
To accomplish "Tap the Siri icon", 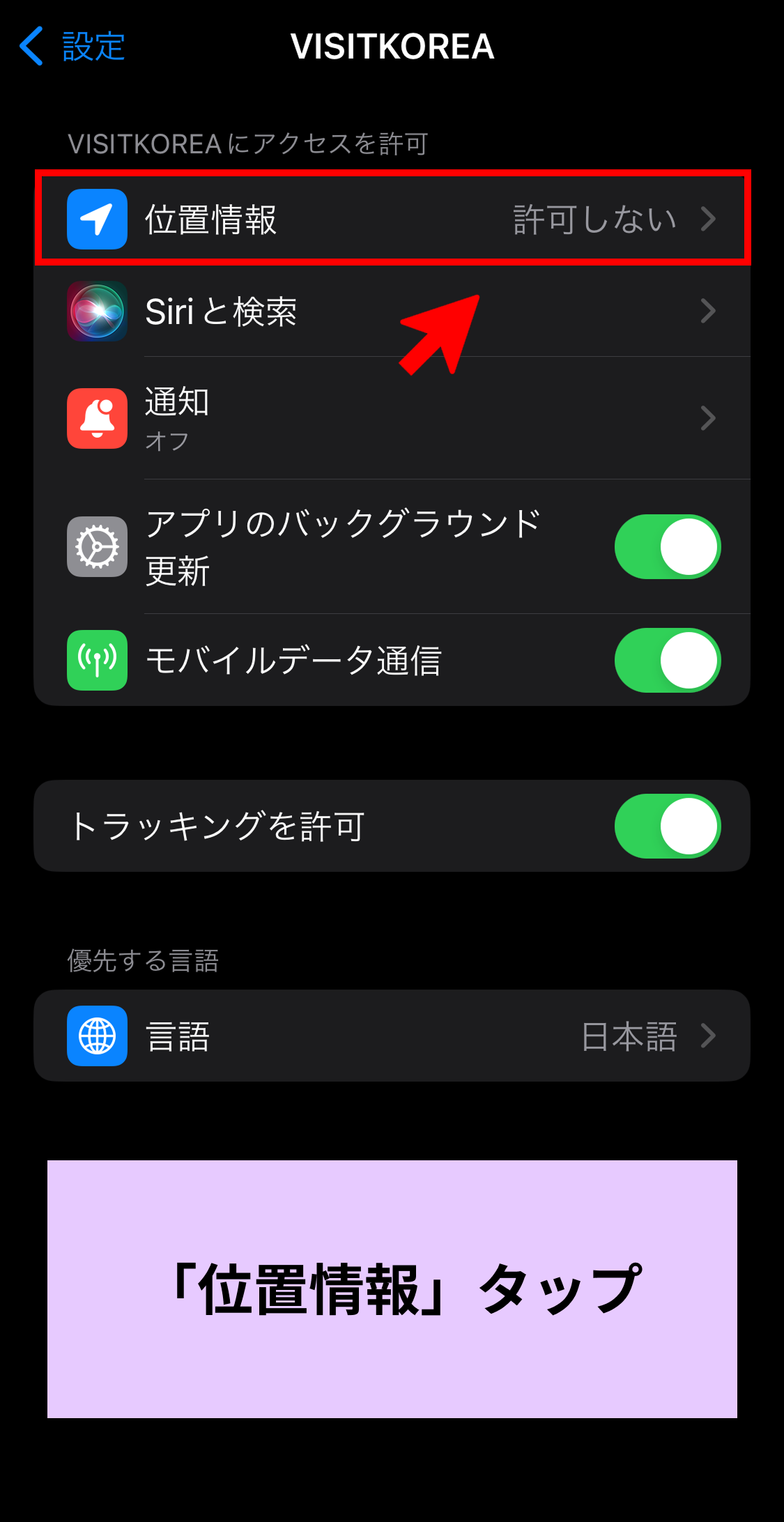I will (96, 312).
